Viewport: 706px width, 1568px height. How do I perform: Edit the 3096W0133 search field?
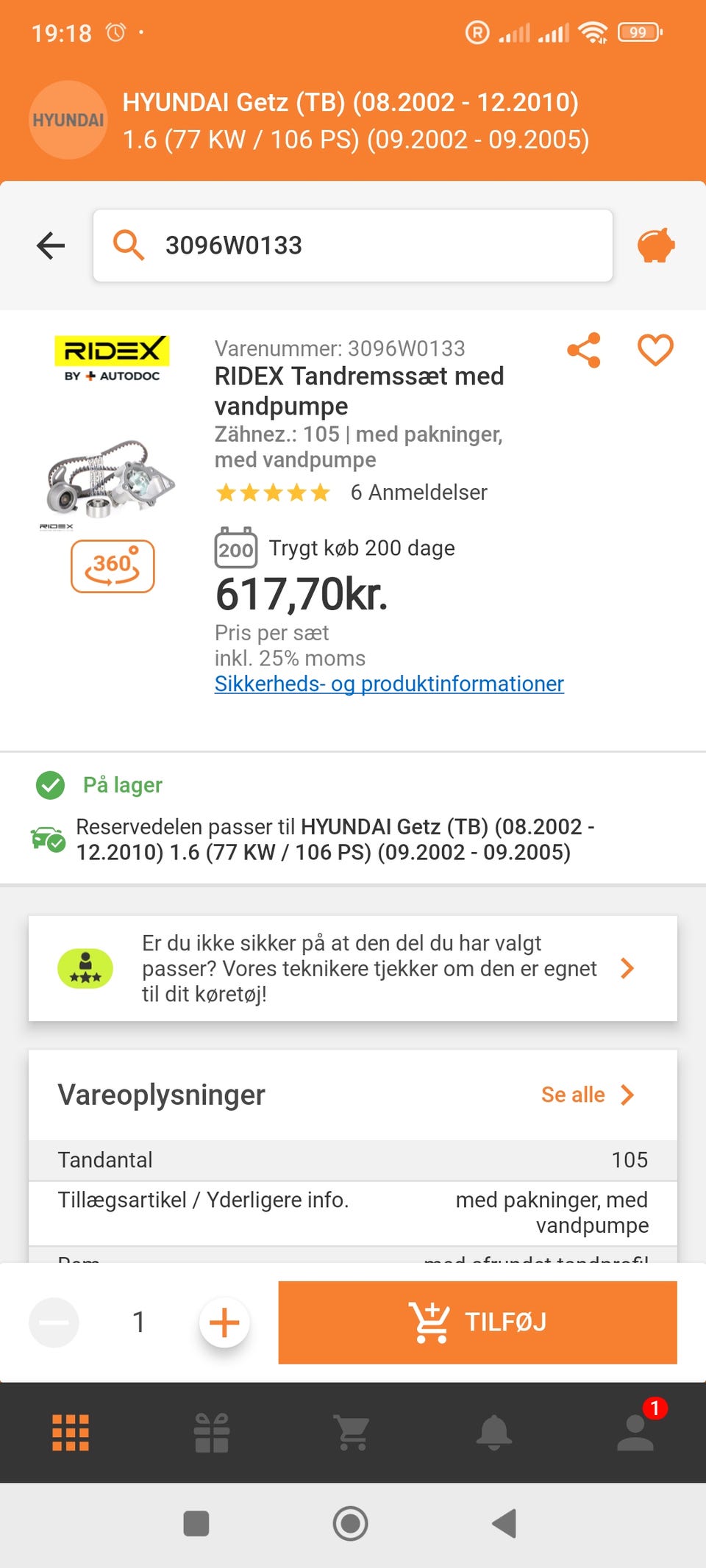tap(353, 246)
